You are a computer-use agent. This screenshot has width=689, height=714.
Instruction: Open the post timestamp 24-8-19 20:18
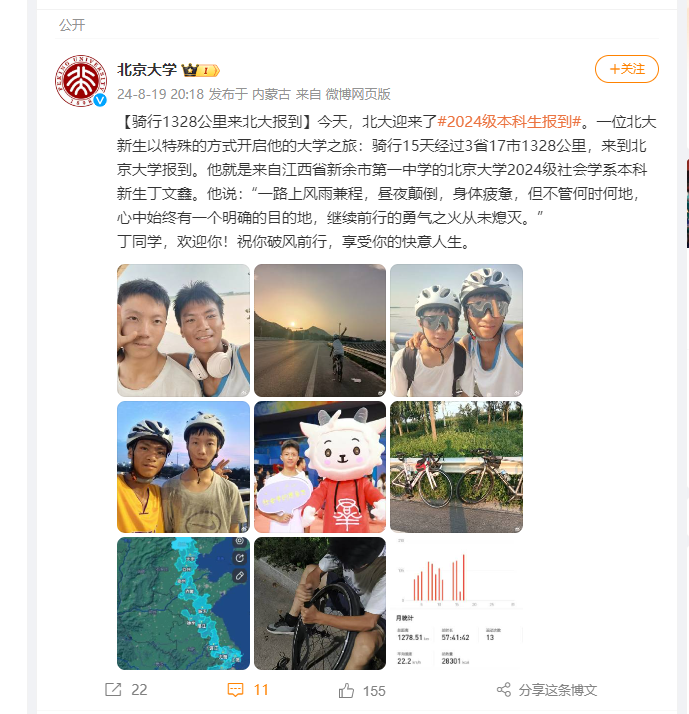tap(160, 95)
